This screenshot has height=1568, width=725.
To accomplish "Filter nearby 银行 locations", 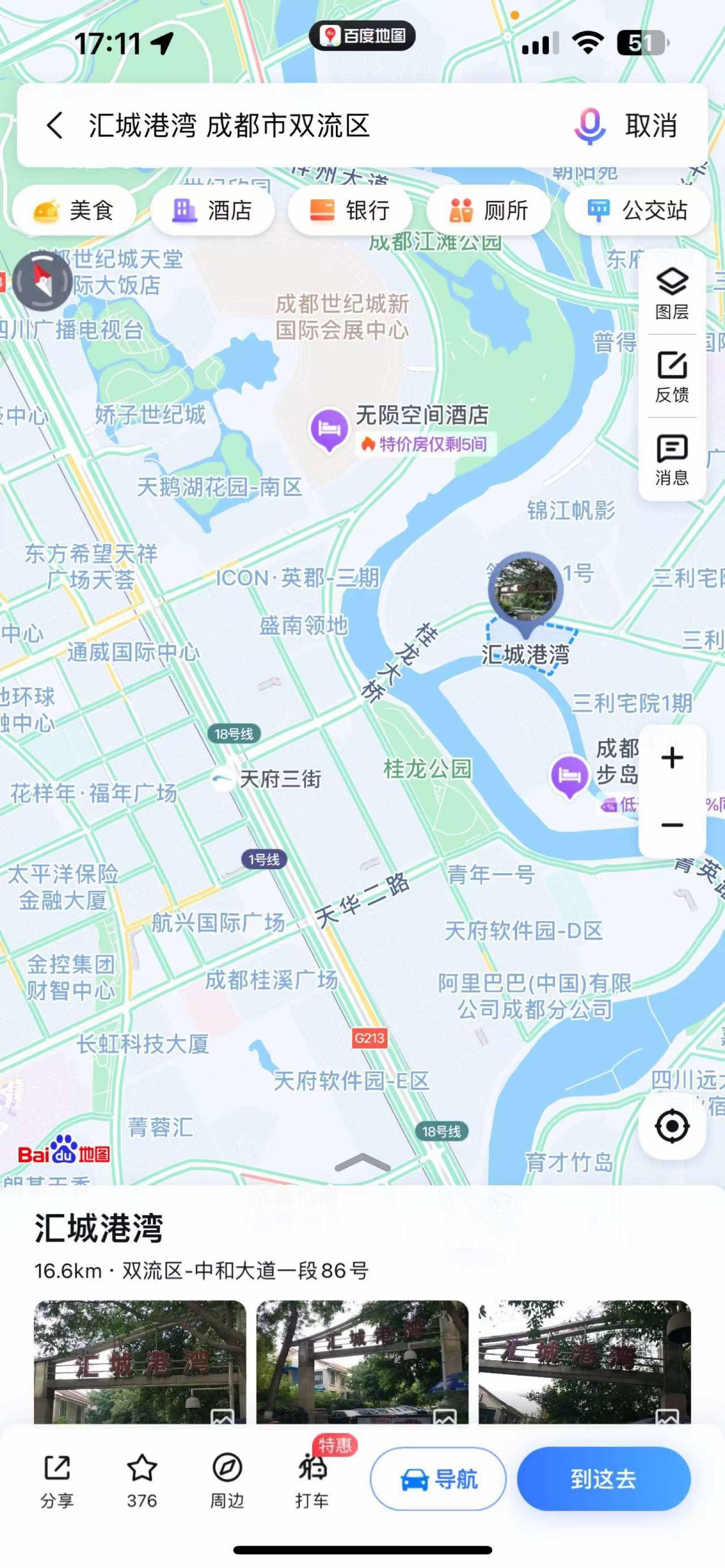I will (350, 210).
